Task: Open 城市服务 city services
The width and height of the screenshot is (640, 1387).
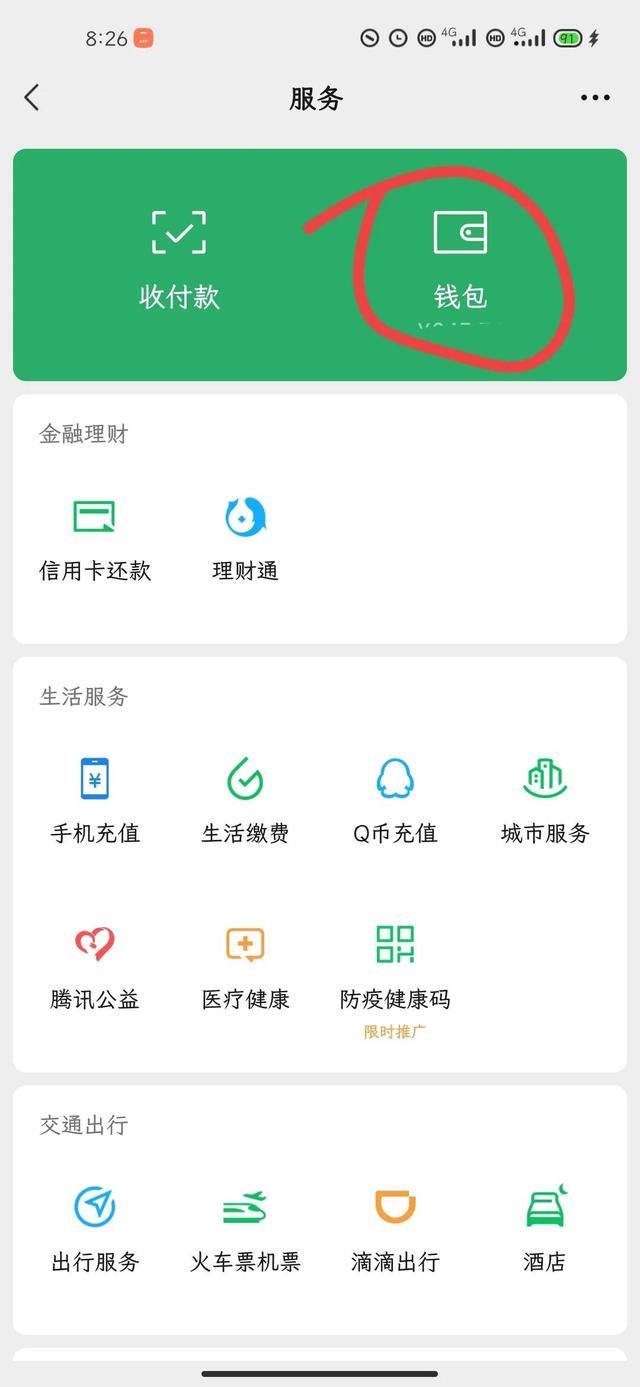Action: (545, 801)
